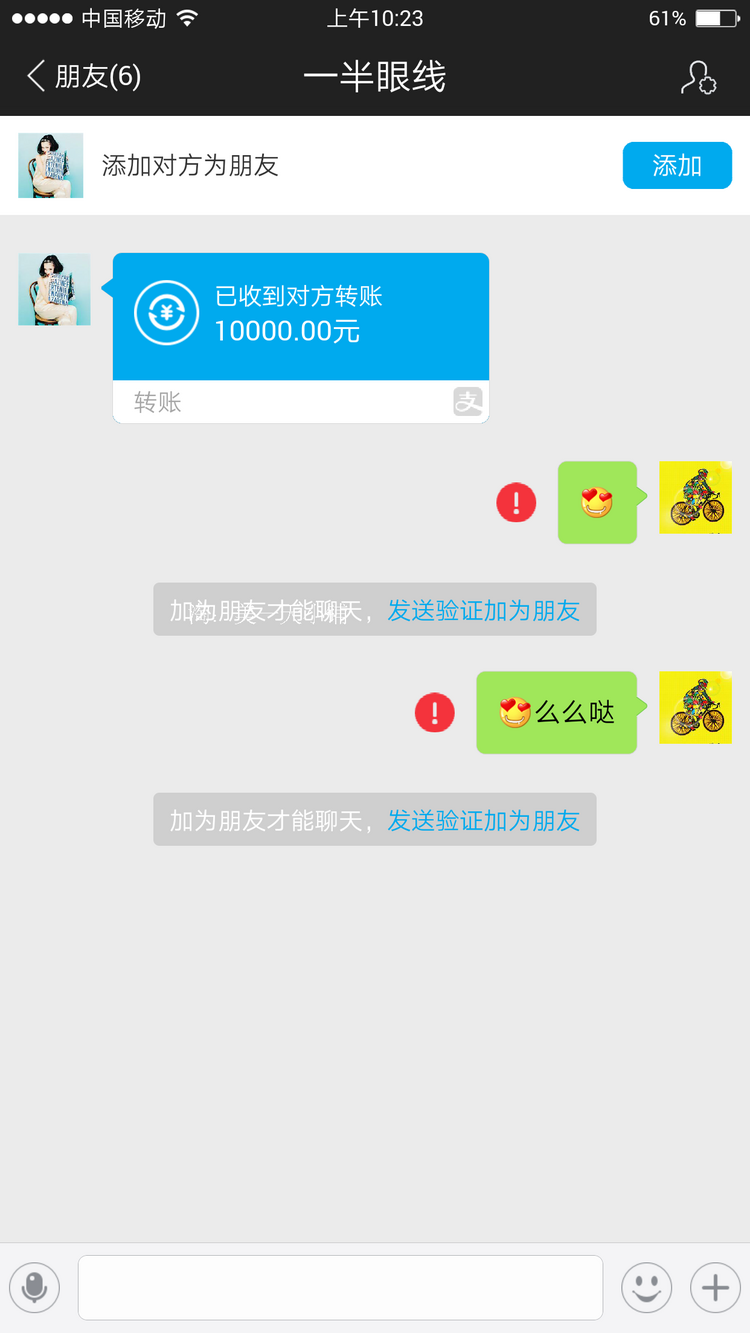Tap the bicycle sticker beside 么么哒 message
Screen dimensions: 750x1333
coord(695,708)
